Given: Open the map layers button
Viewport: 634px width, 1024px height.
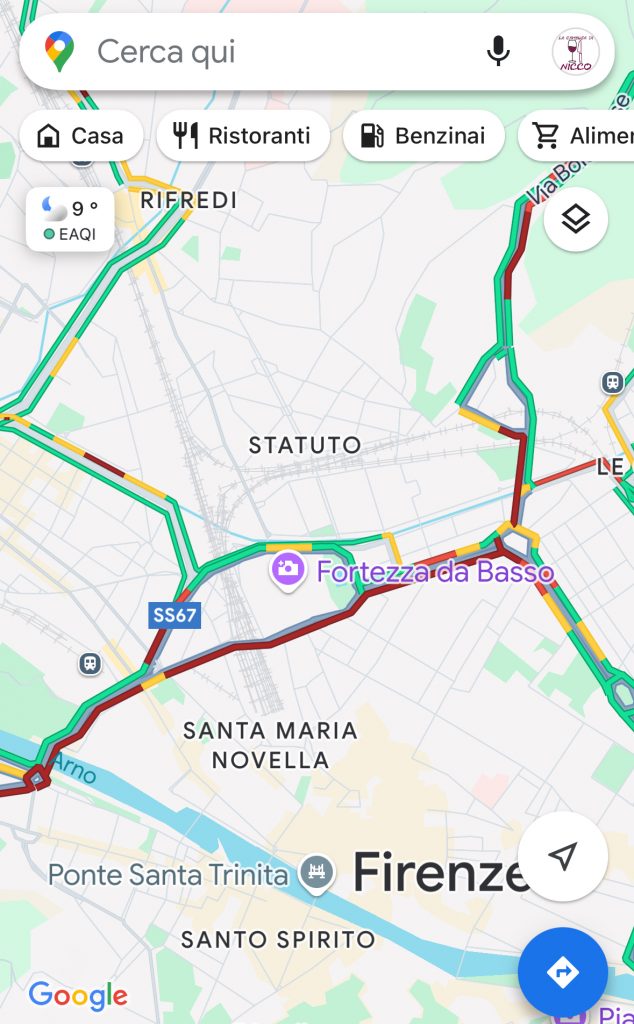Looking at the screenshot, I should coord(576,219).
